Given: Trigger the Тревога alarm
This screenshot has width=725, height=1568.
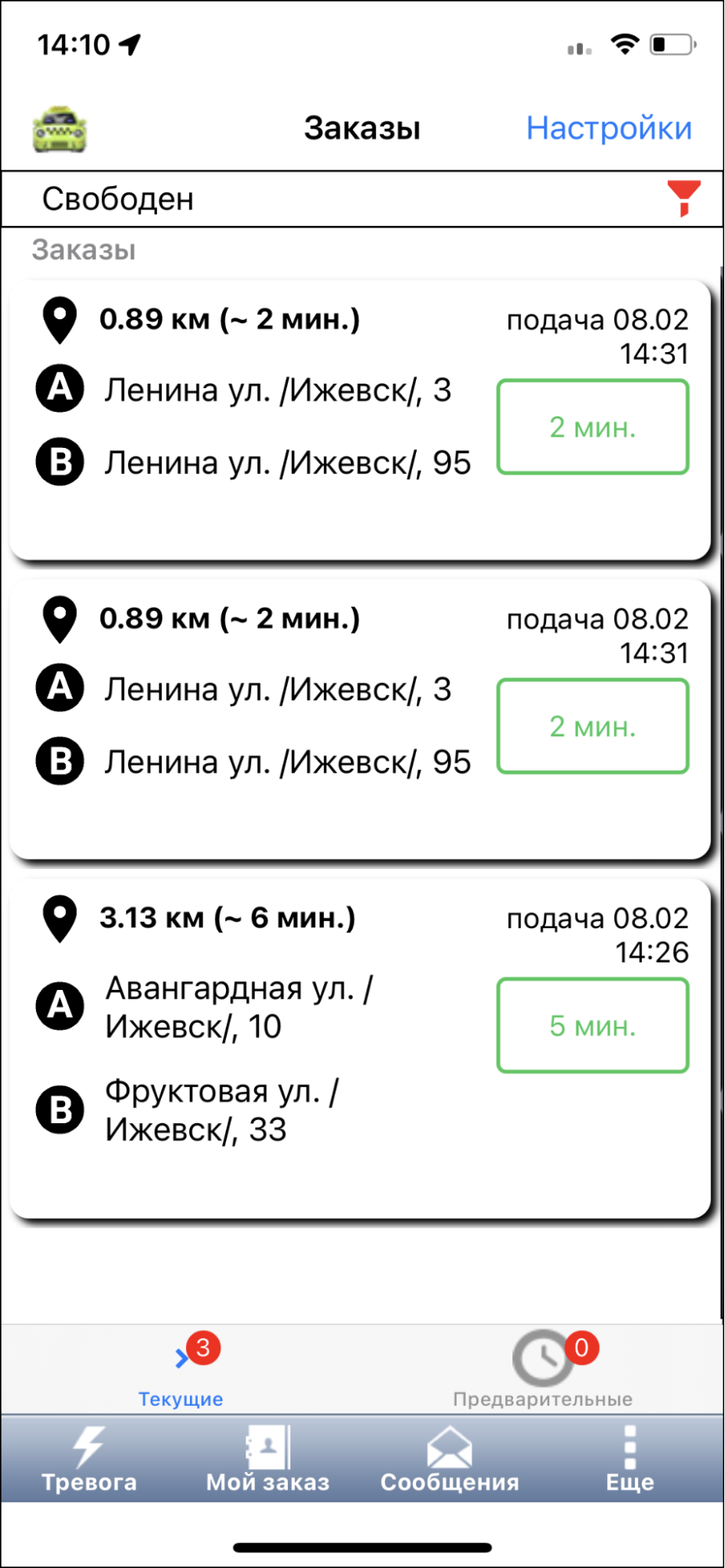Looking at the screenshot, I should click(89, 1459).
